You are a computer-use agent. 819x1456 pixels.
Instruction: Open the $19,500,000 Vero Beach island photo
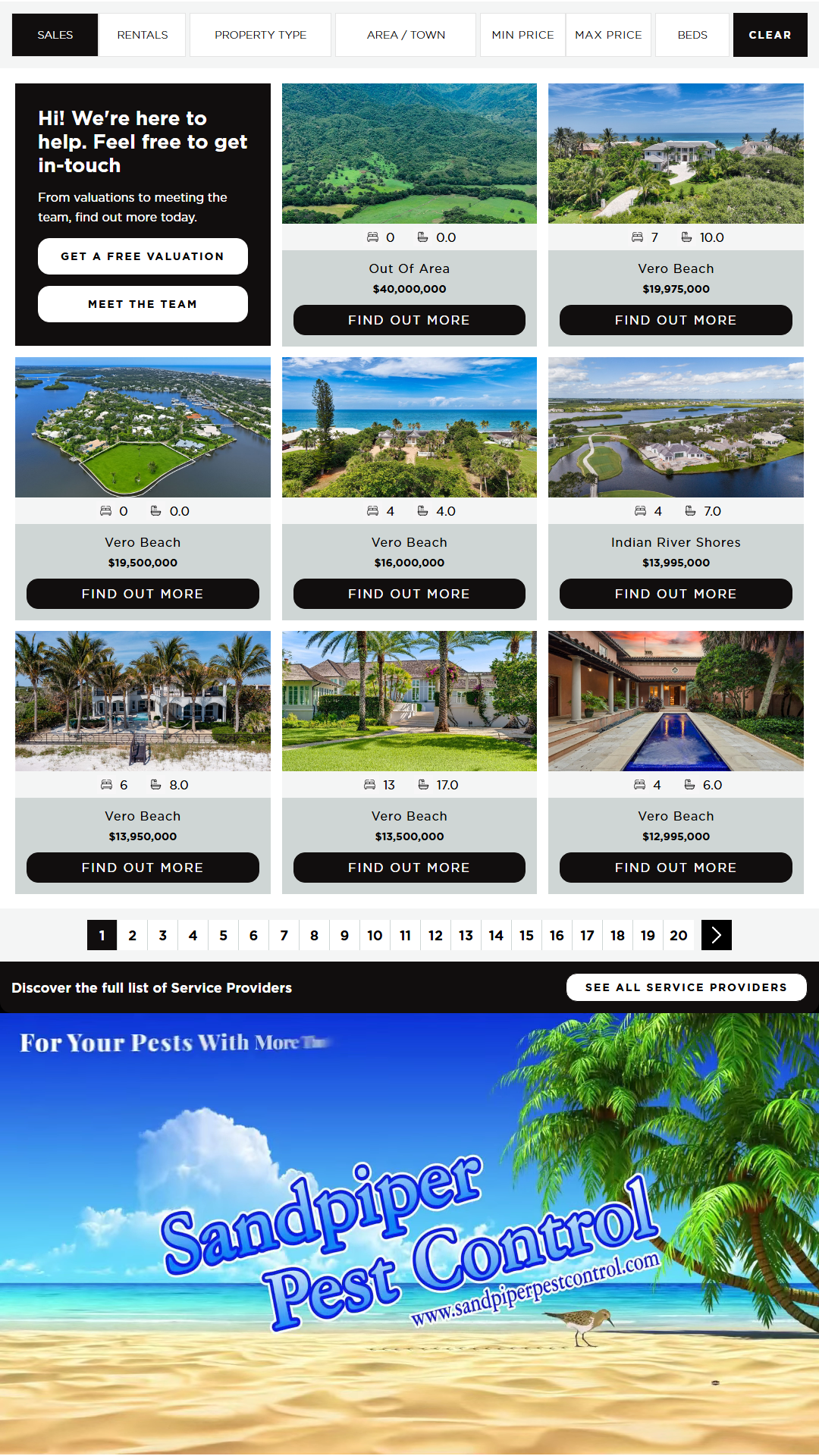click(143, 427)
